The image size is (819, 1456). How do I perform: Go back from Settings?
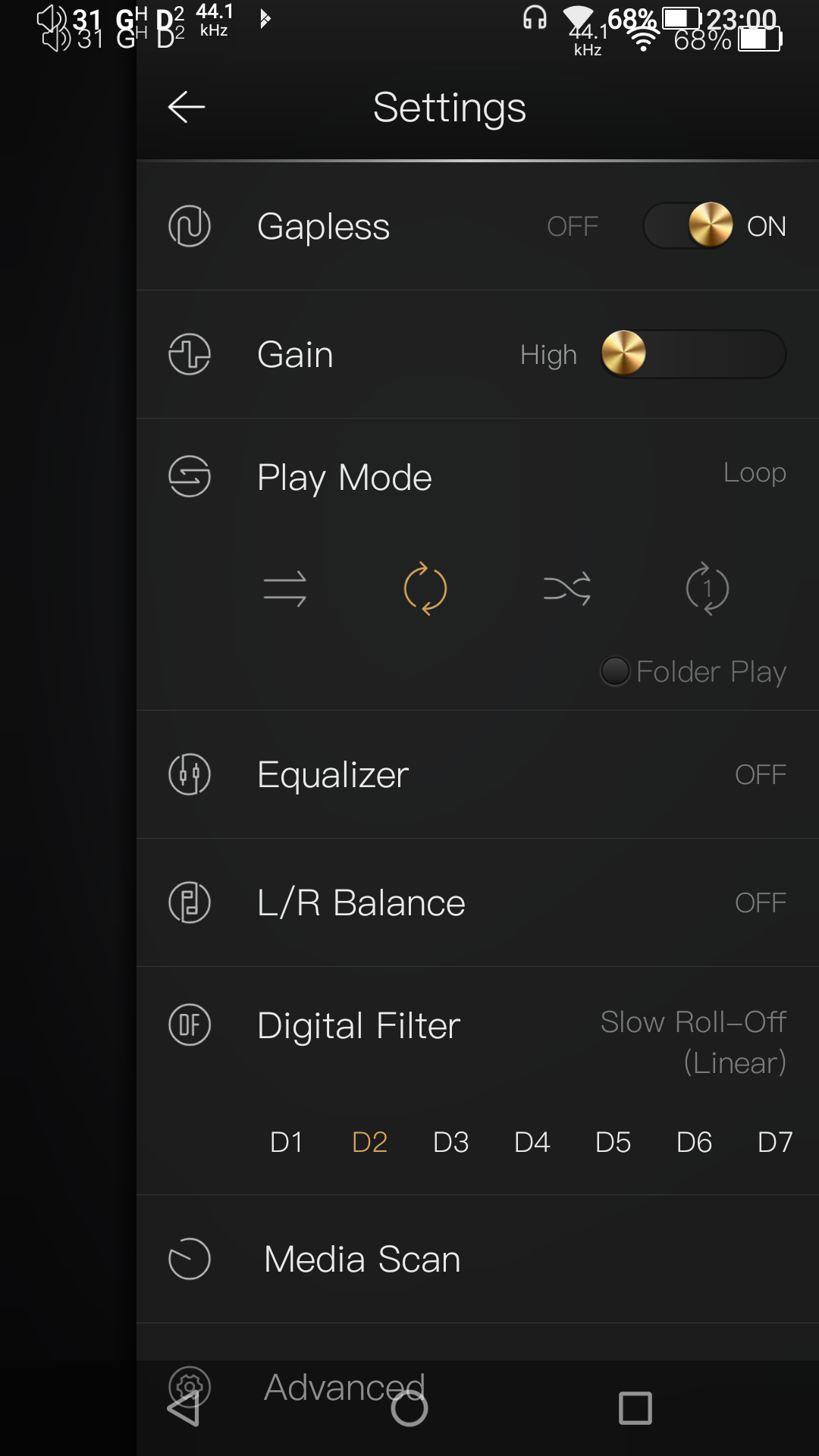(x=187, y=107)
